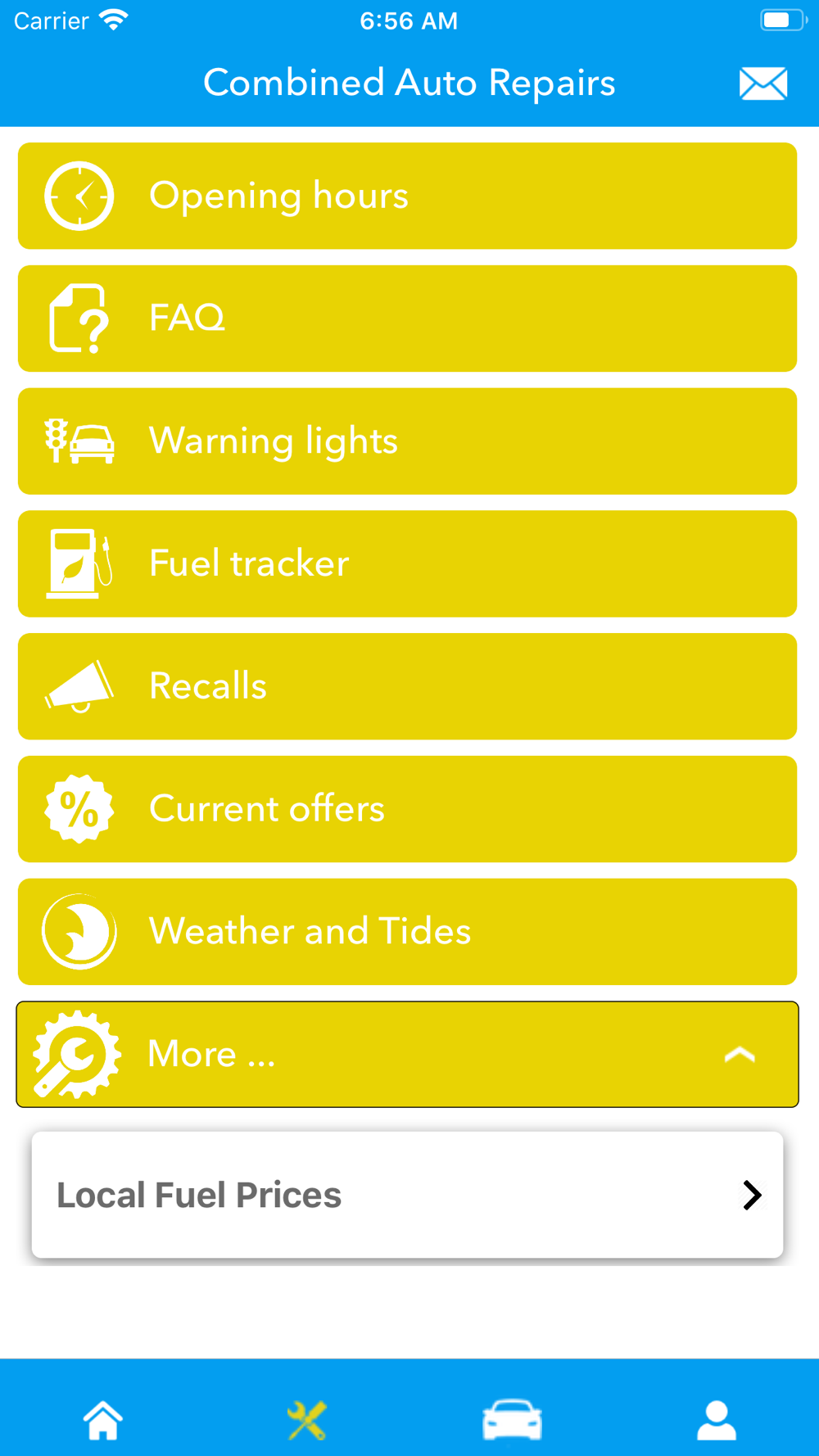Go to the home tab
Viewport: 819px width, 1456px height.
coord(103,1420)
